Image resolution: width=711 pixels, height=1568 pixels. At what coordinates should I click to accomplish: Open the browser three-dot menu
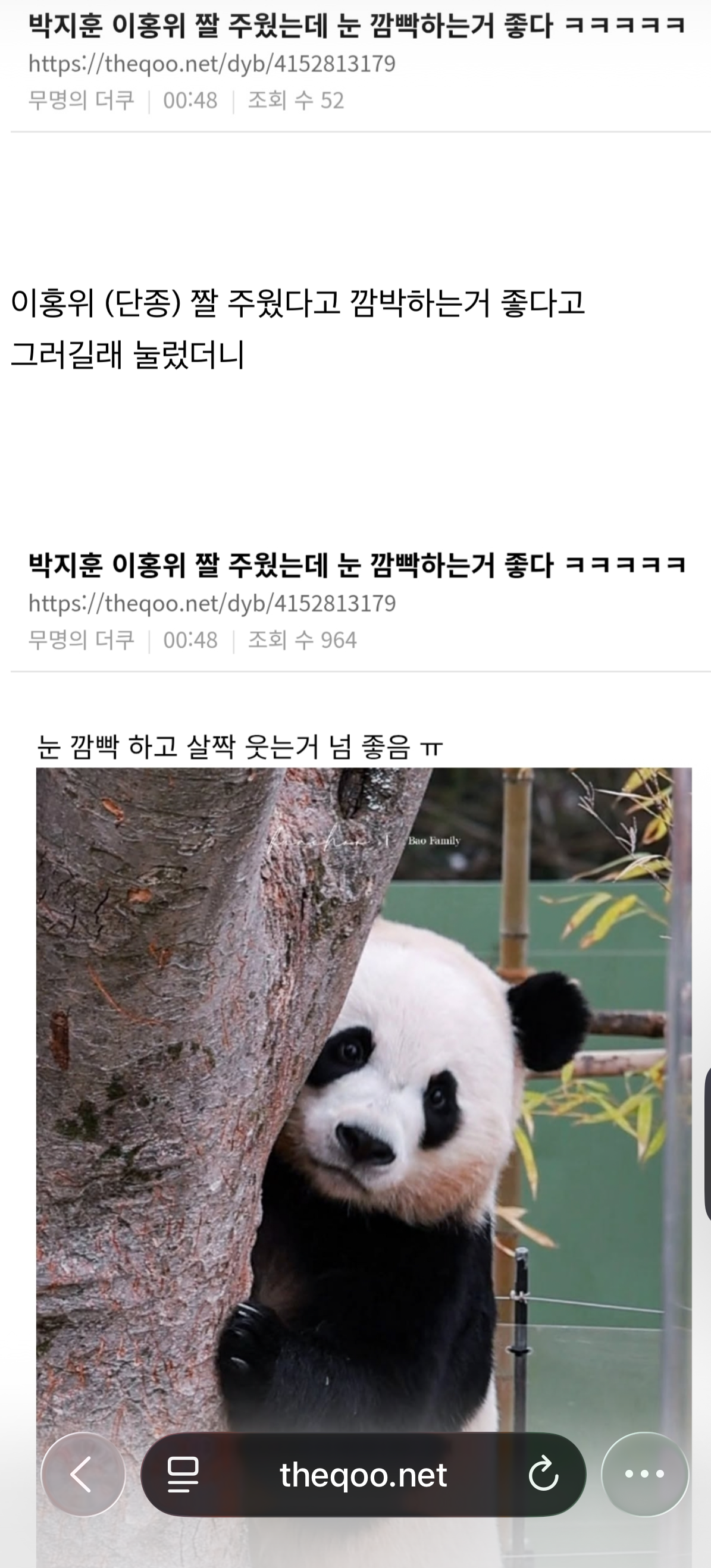pos(644,1474)
